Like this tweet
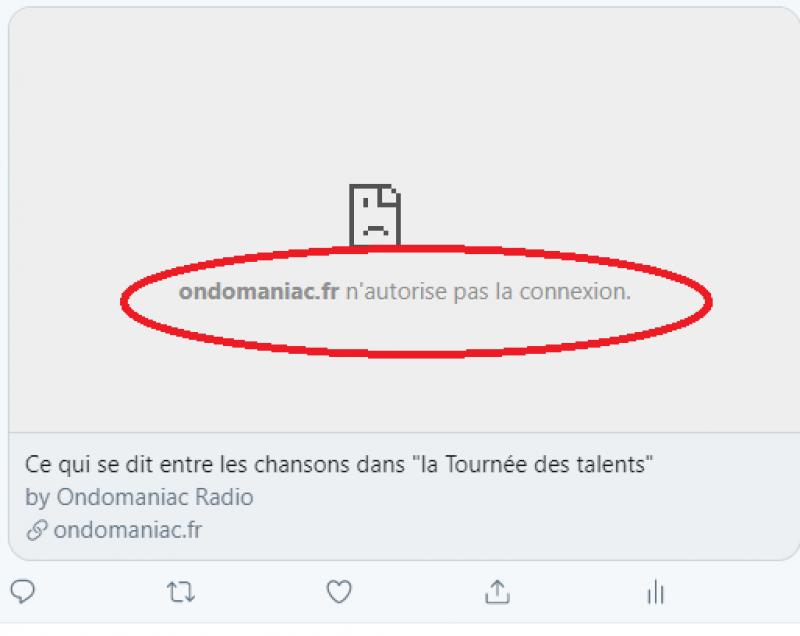The width and height of the screenshot is (800, 636). click(x=339, y=592)
